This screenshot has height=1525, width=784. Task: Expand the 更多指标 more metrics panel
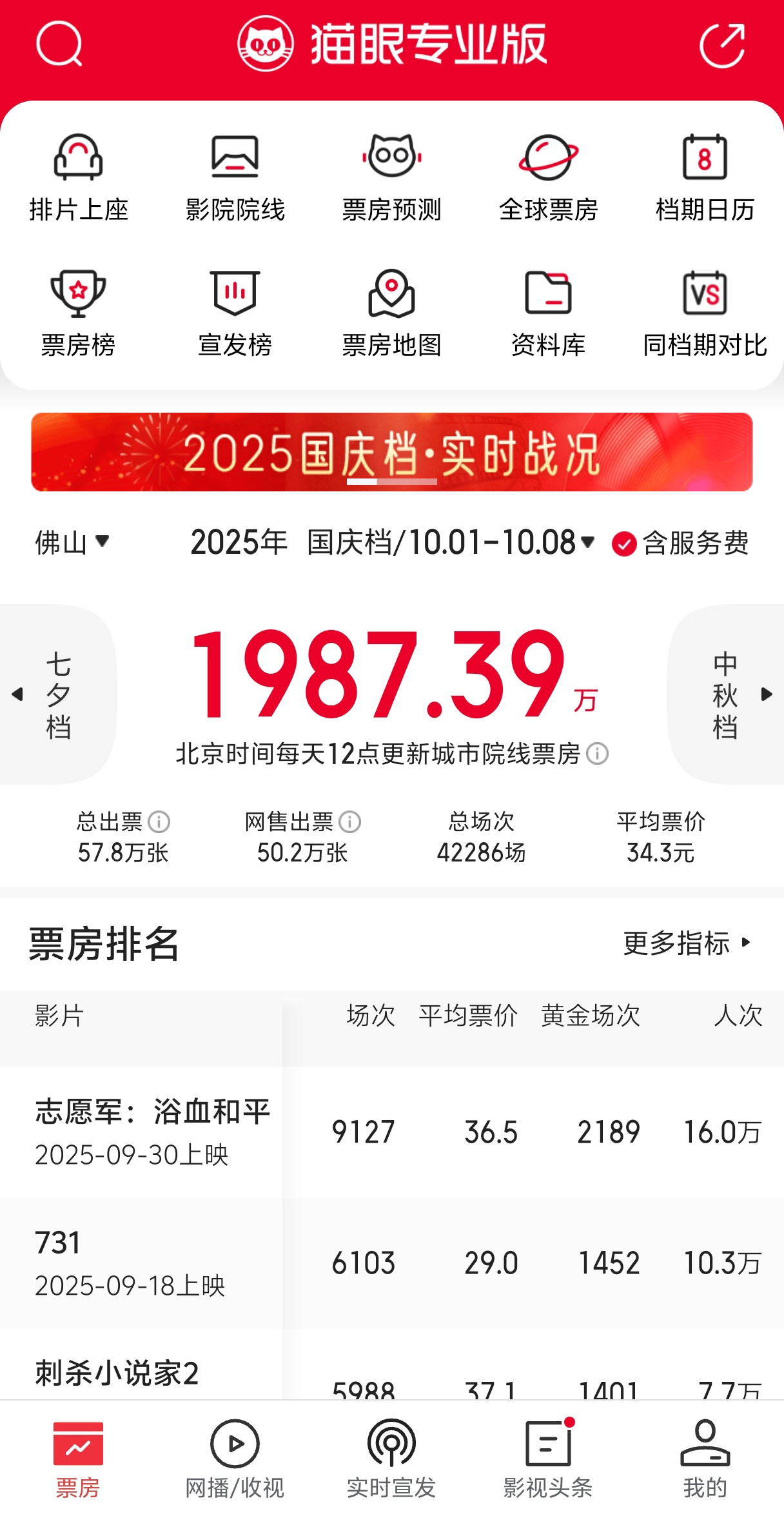coord(687,945)
